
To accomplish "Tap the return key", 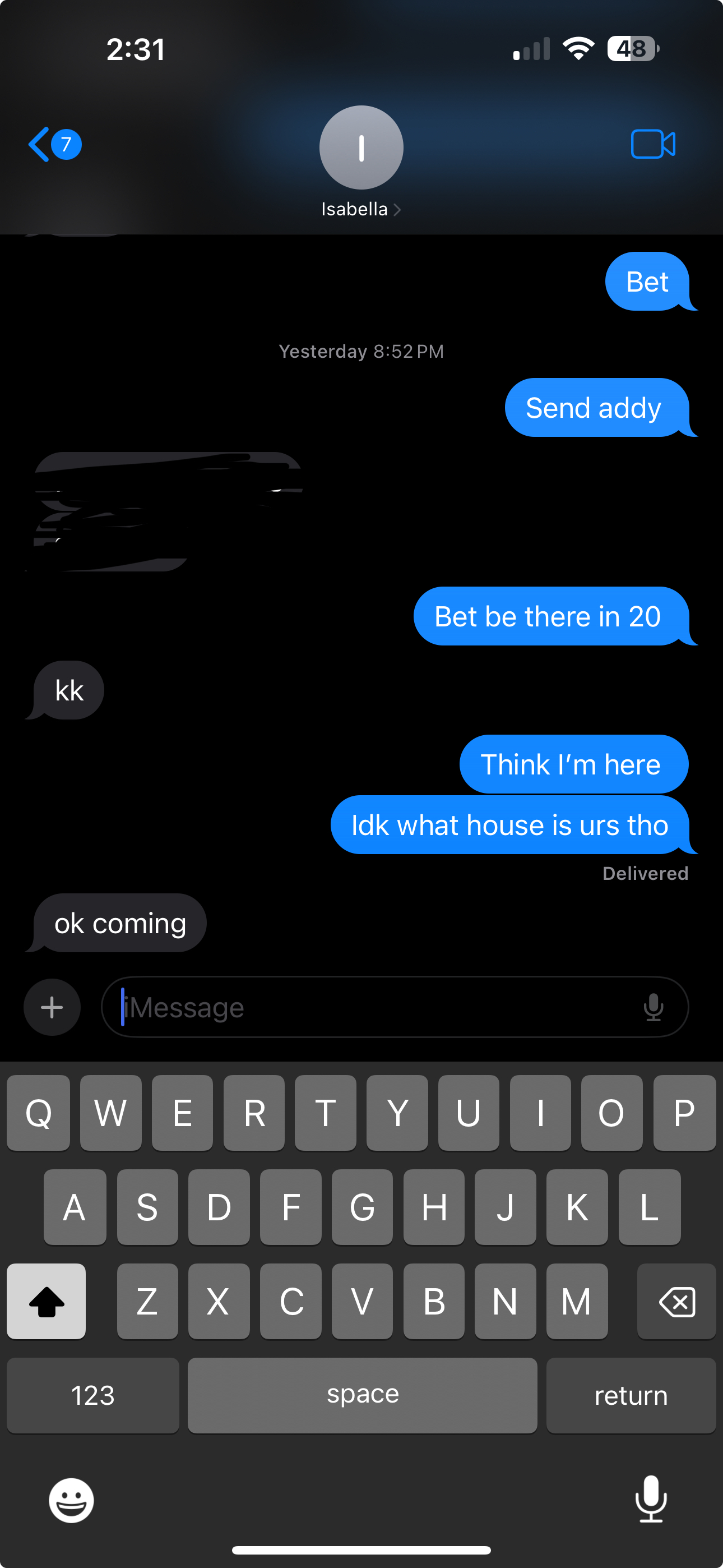I will [631, 1395].
